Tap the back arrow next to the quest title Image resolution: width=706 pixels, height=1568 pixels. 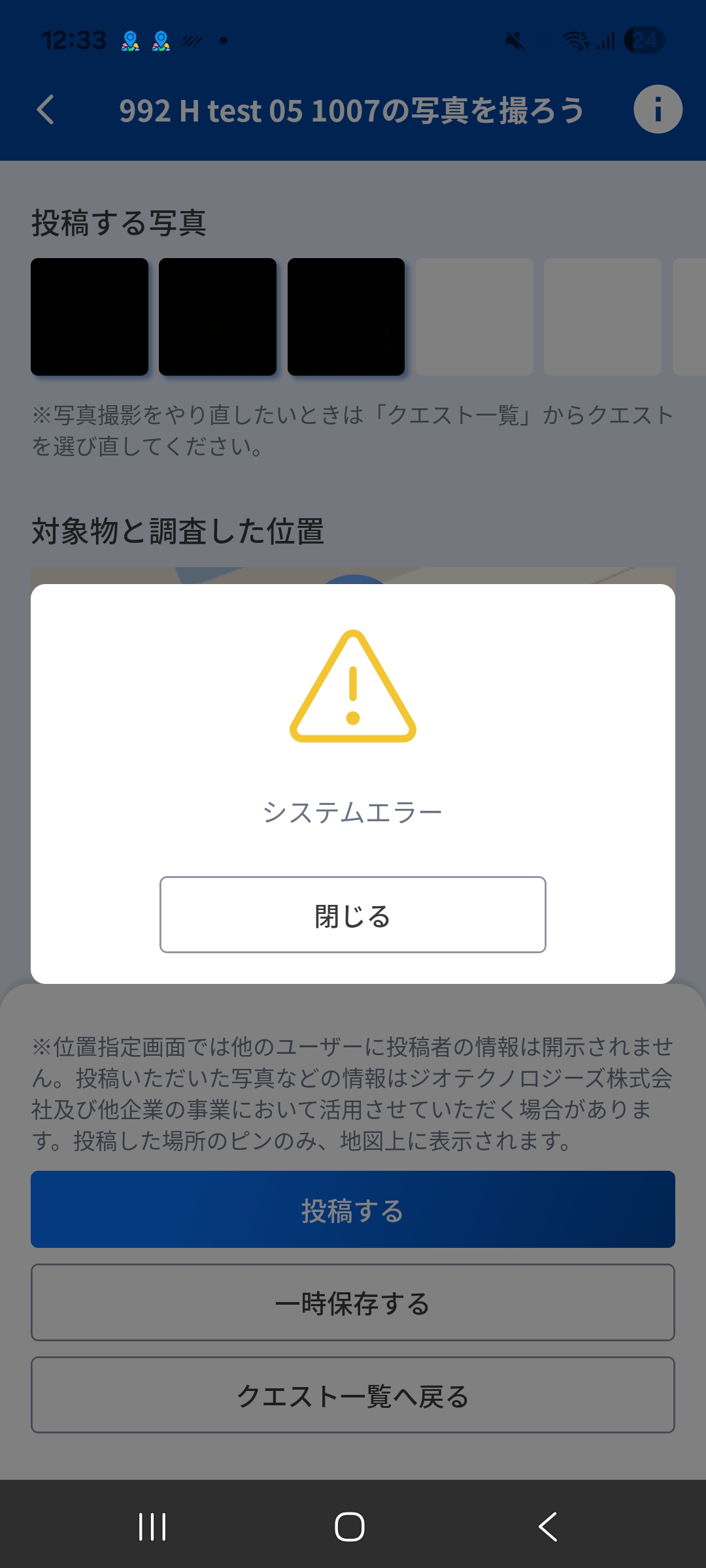click(46, 108)
